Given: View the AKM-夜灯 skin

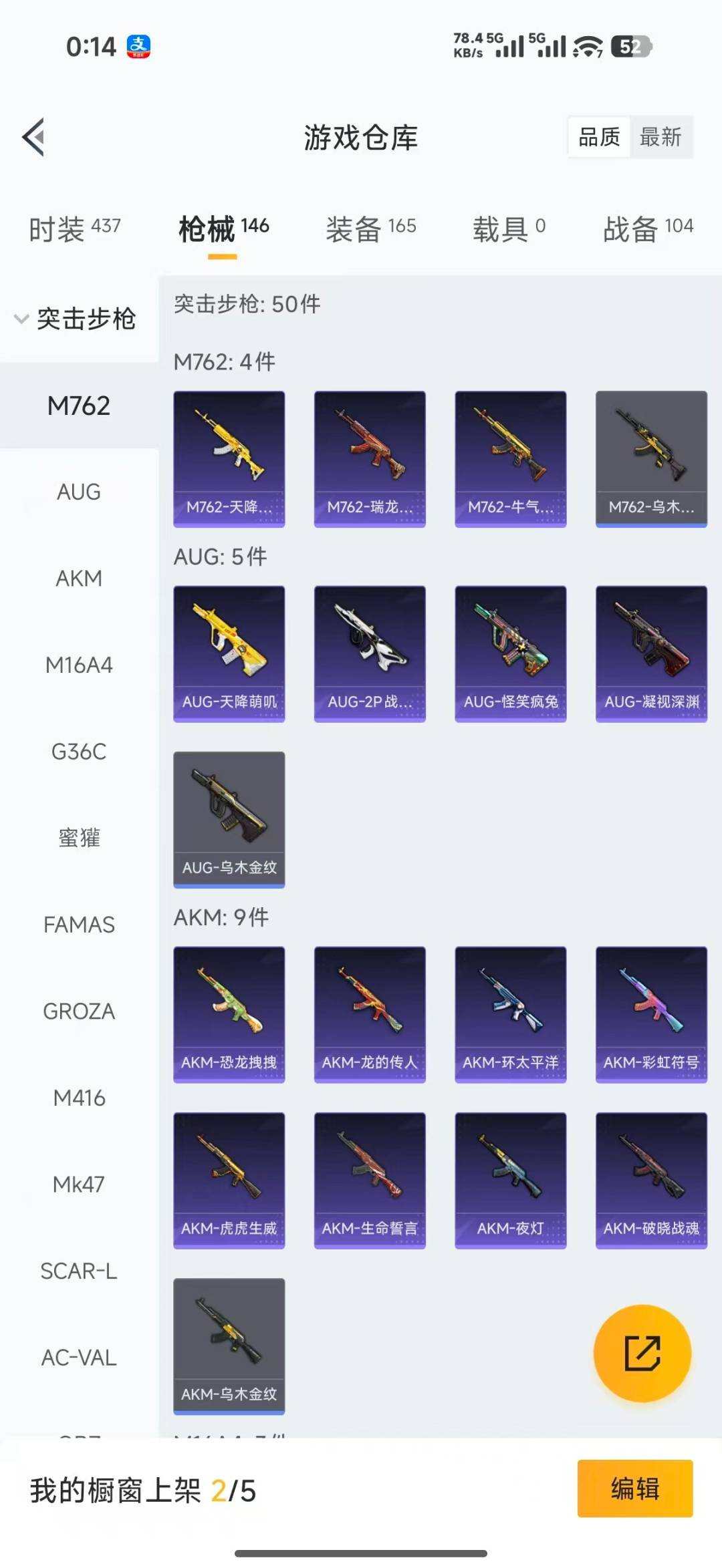Looking at the screenshot, I should (x=511, y=1180).
